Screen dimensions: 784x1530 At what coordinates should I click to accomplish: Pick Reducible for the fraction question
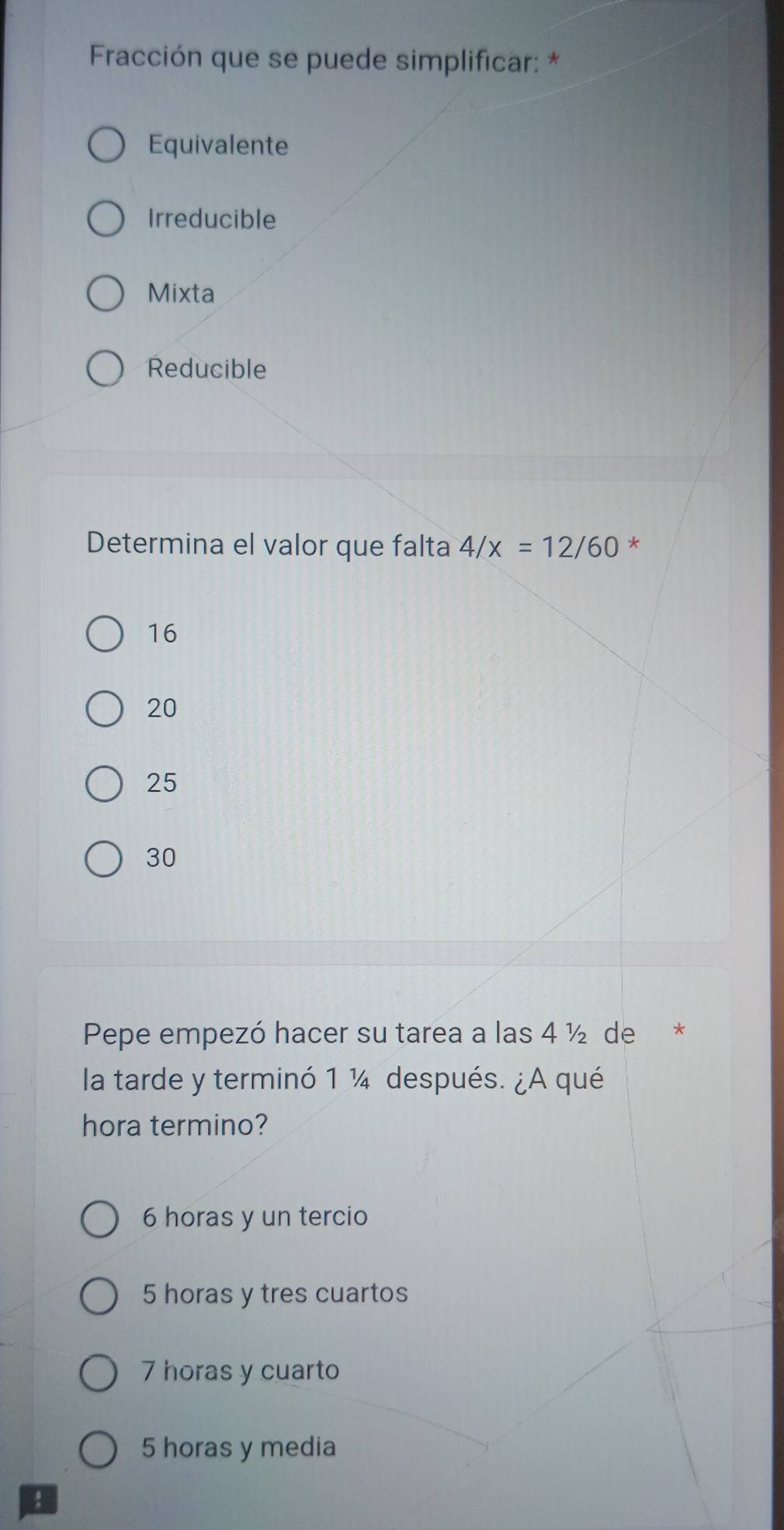pyautogui.click(x=105, y=369)
